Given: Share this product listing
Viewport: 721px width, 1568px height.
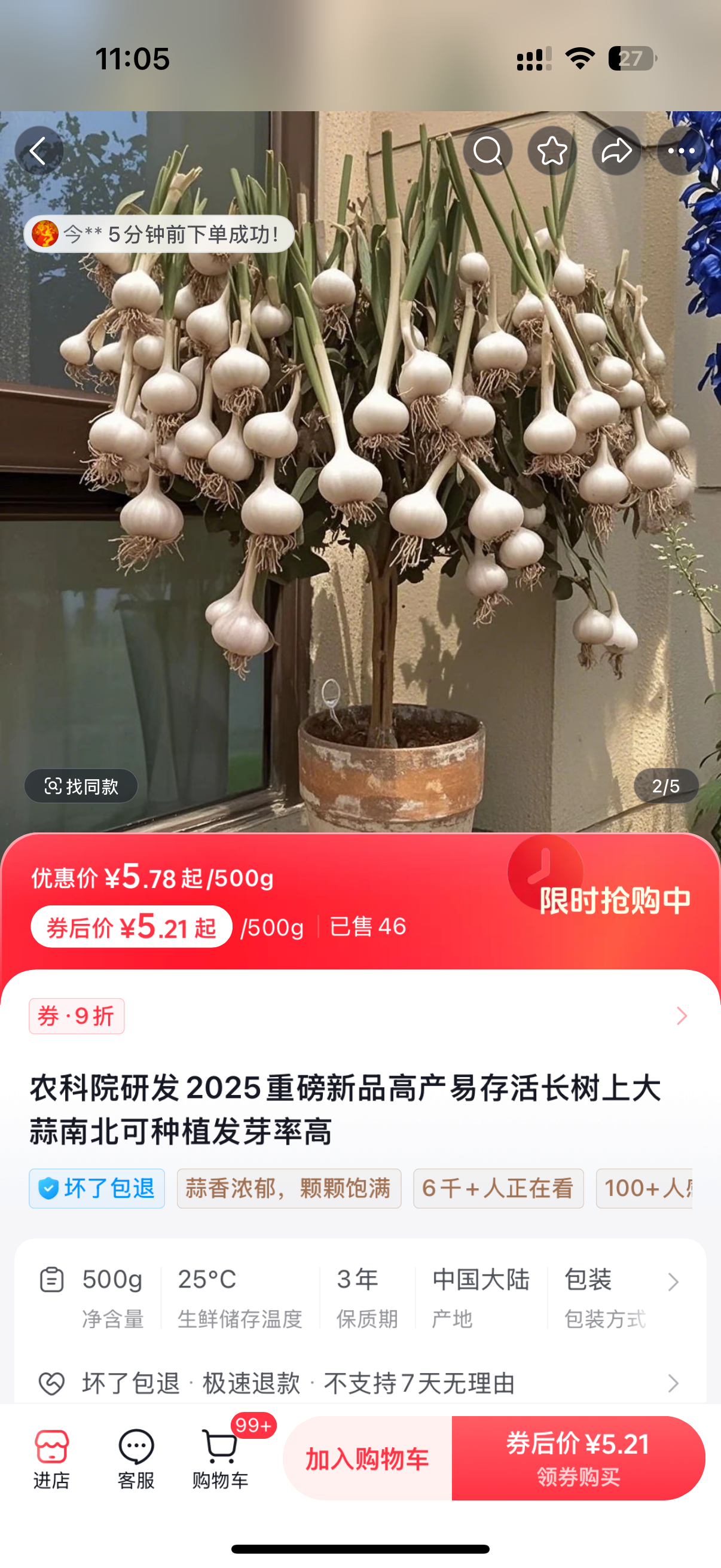Looking at the screenshot, I should [616, 151].
